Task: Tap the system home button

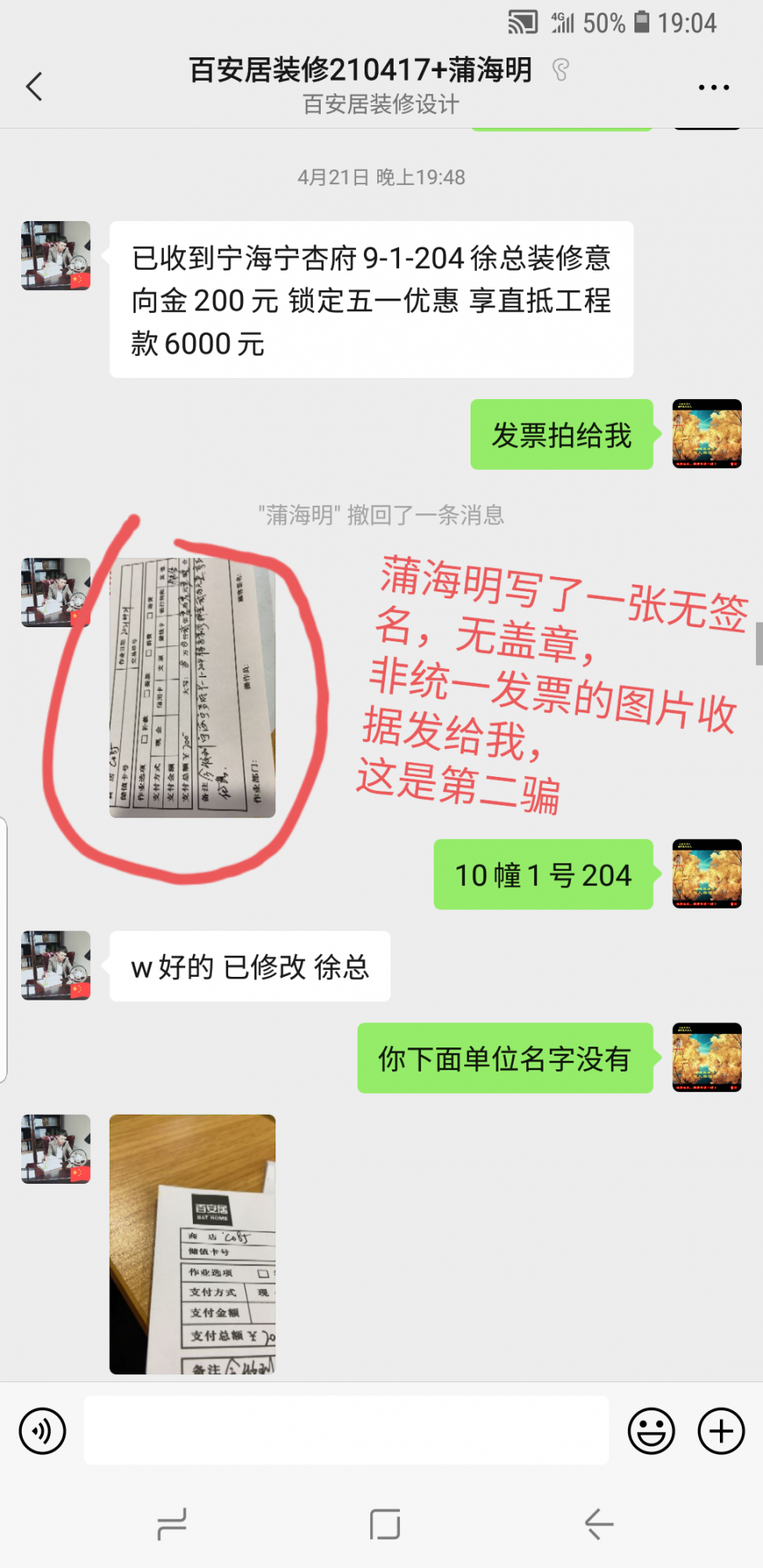Action: pos(384,1524)
